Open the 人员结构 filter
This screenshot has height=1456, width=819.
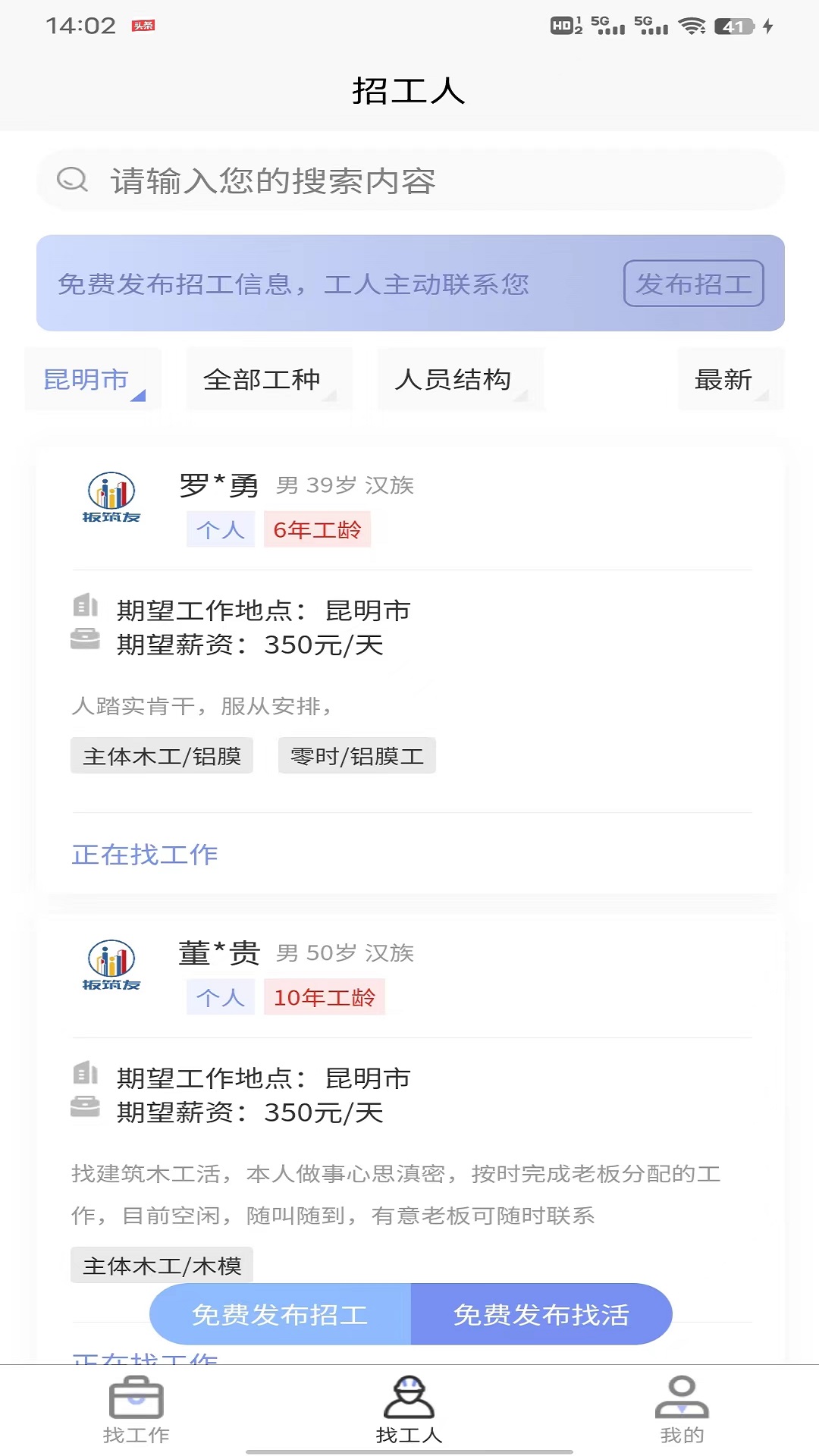pyautogui.click(x=460, y=379)
